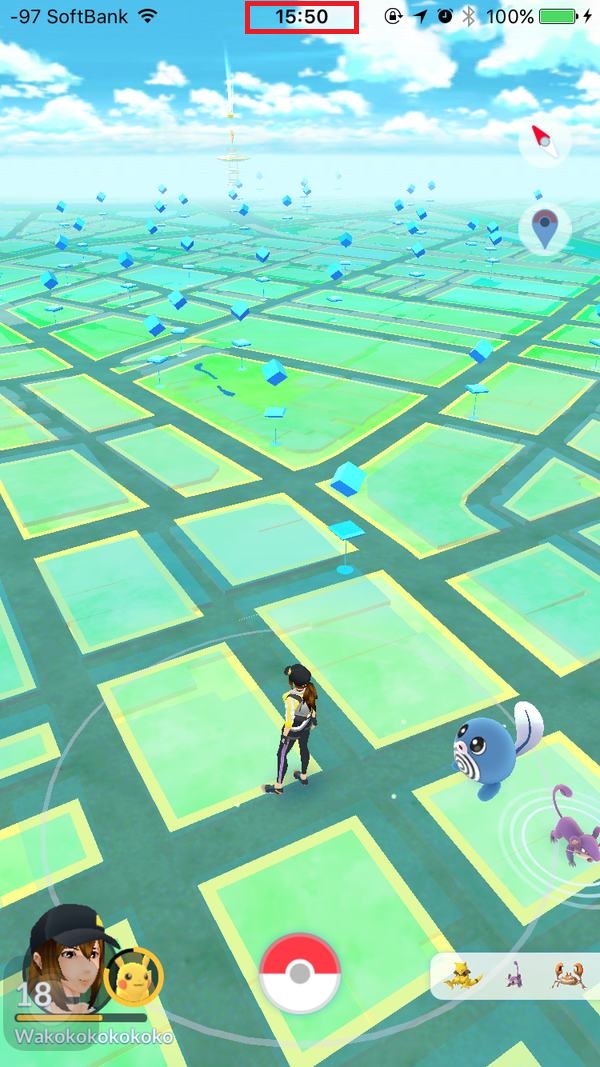Viewport: 600px width, 1067px height.
Task: Open buddy Pikachu icon
Action: [134, 976]
